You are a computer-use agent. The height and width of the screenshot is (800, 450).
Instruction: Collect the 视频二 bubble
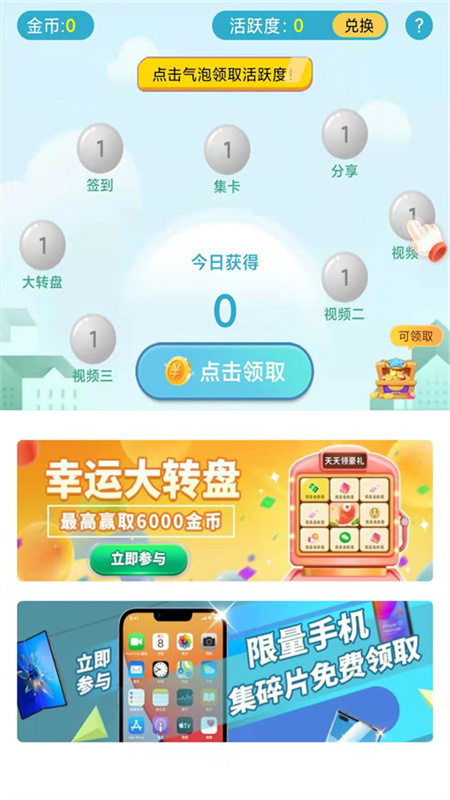344,277
